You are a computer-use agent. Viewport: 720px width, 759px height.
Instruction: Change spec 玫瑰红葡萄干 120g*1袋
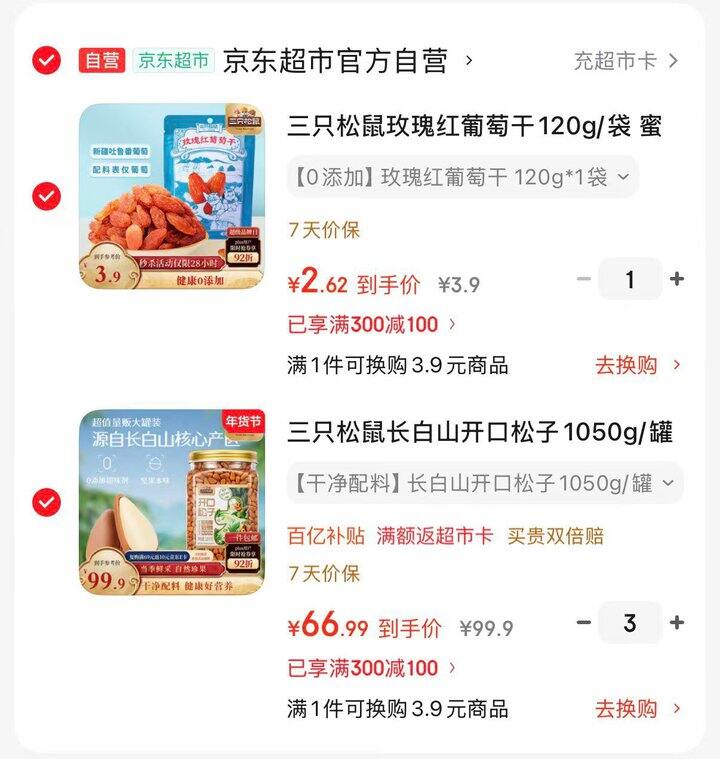(x=462, y=178)
